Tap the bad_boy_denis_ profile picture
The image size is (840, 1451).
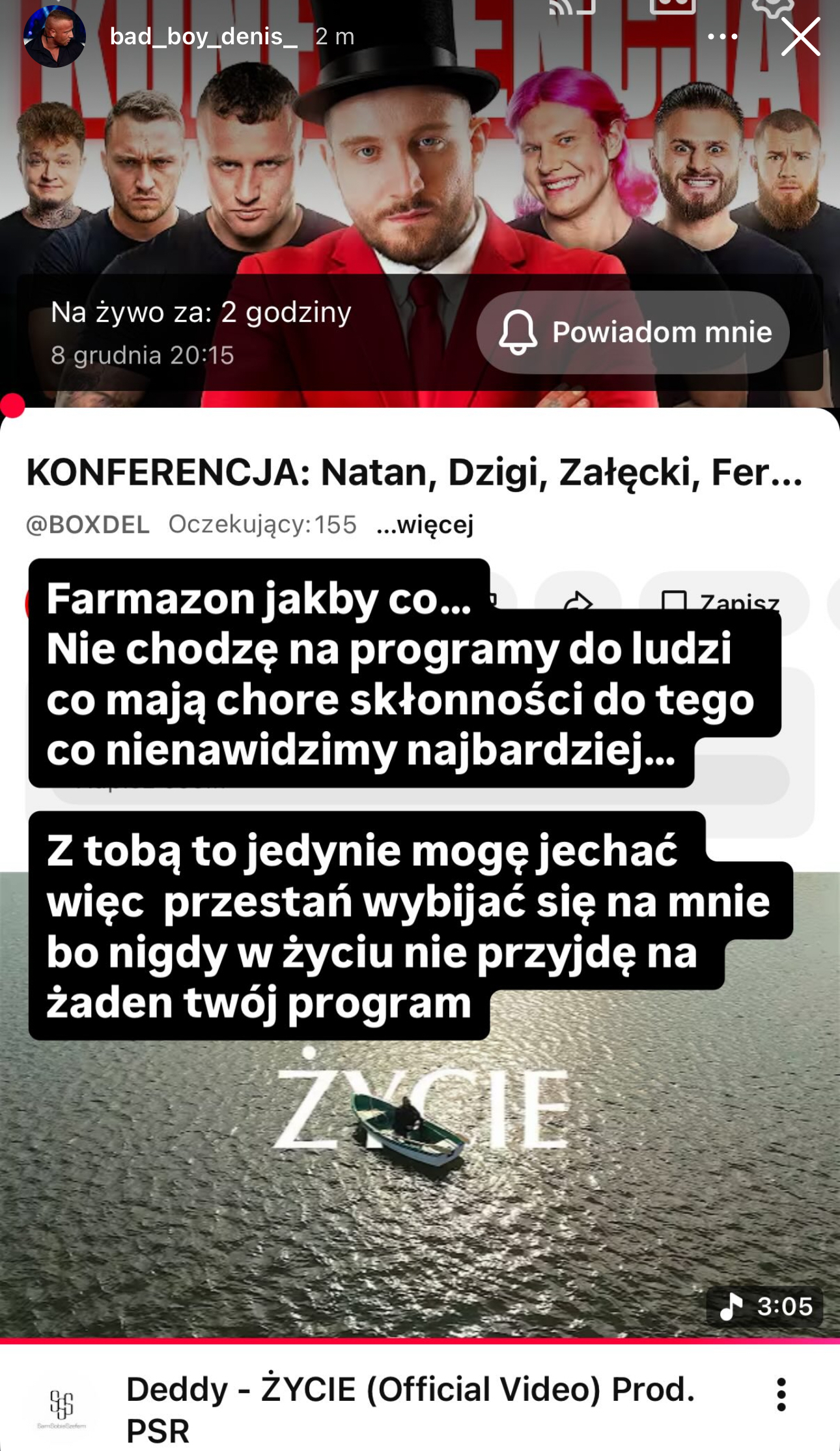tap(54, 36)
